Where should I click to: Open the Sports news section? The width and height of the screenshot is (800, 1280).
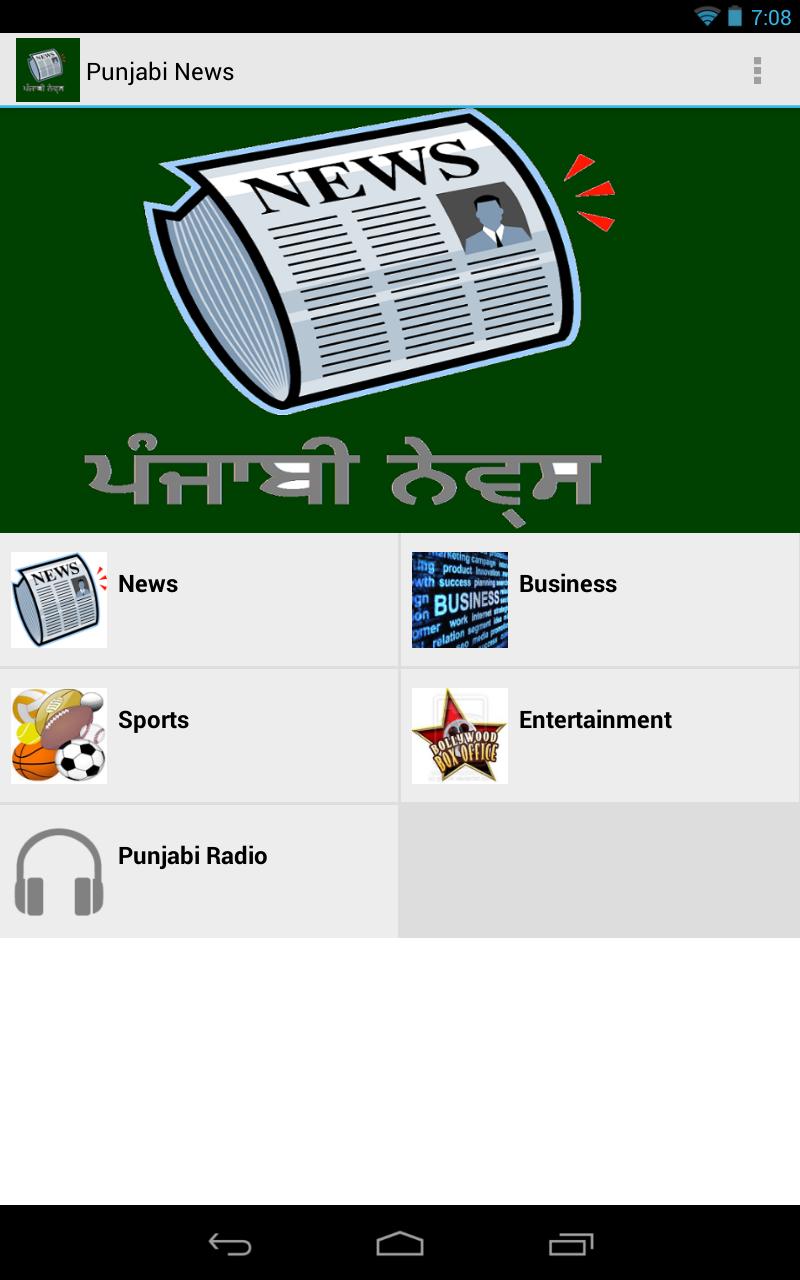pyautogui.click(x=200, y=735)
